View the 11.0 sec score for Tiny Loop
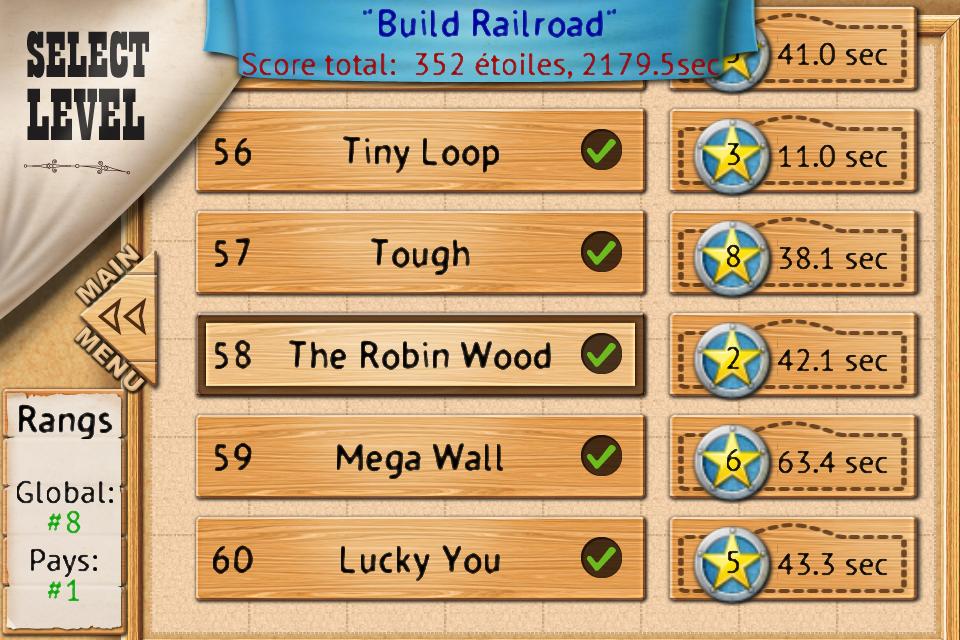Image resolution: width=960 pixels, height=640 pixels. pyautogui.click(x=793, y=154)
